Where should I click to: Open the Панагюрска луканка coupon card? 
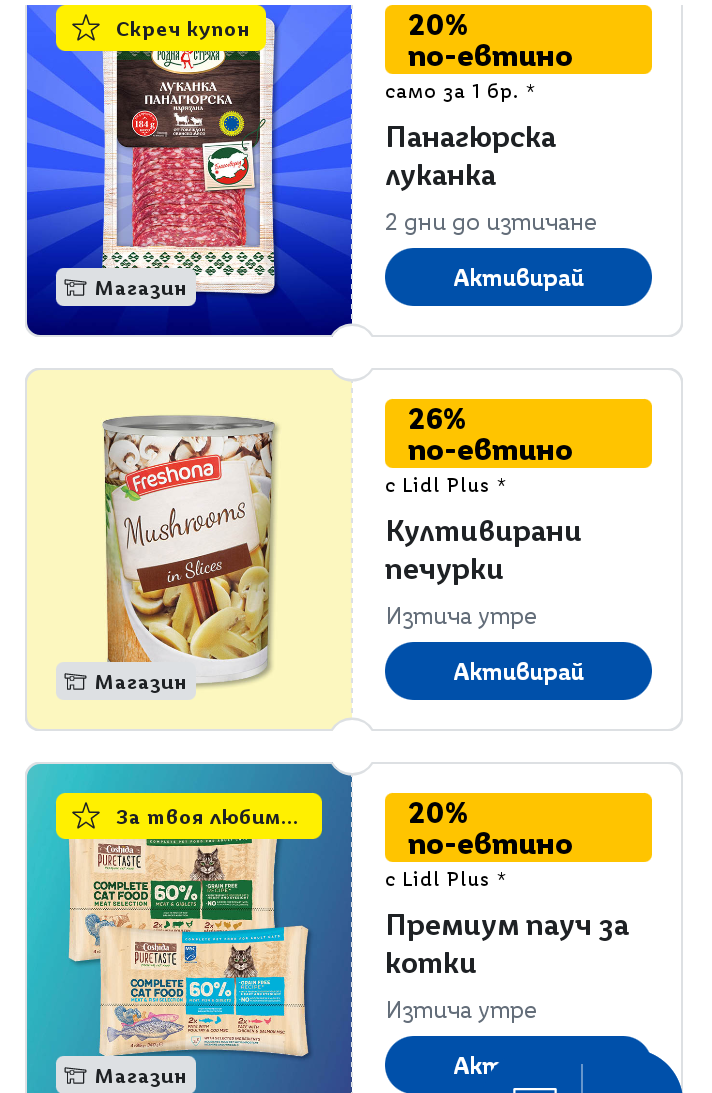[x=190, y=170]
